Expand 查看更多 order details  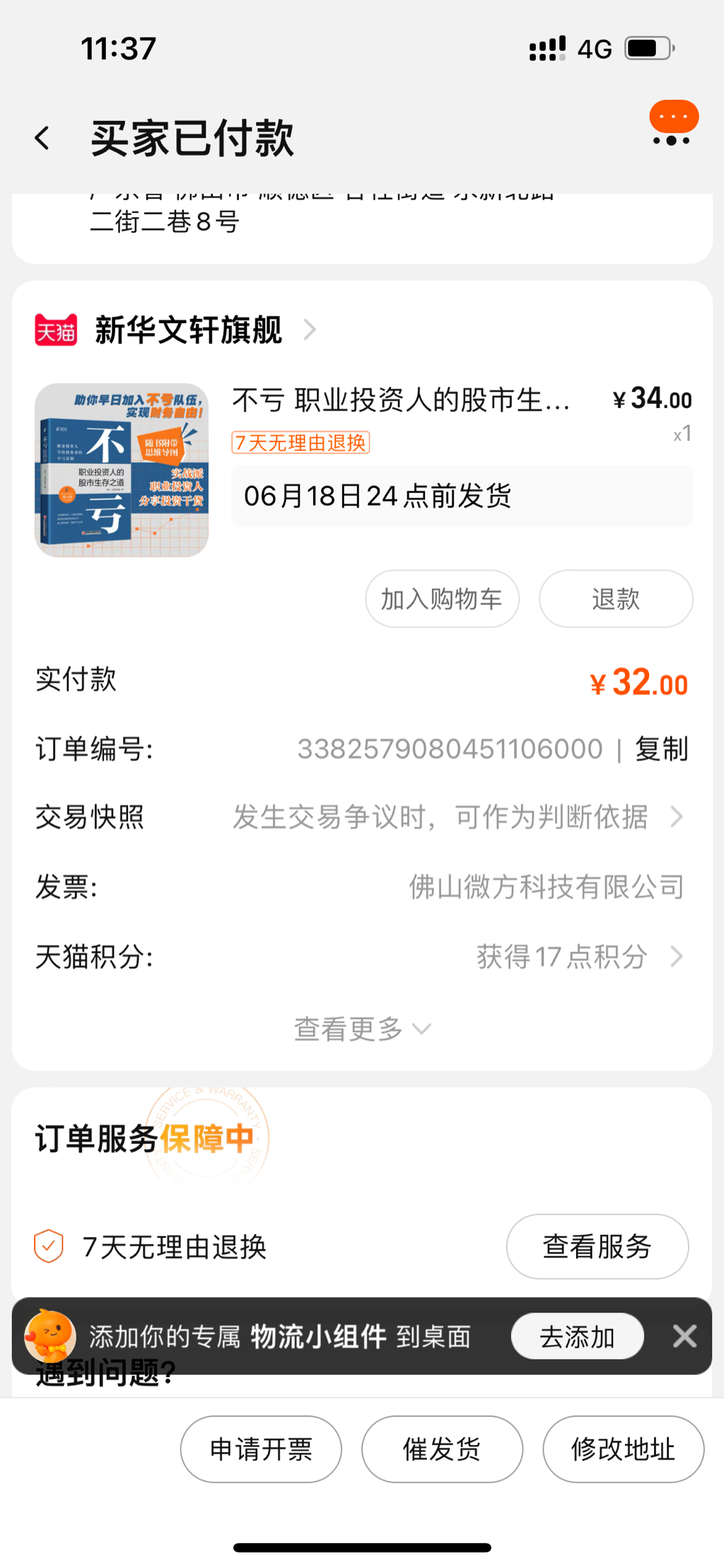[362, 1029]
